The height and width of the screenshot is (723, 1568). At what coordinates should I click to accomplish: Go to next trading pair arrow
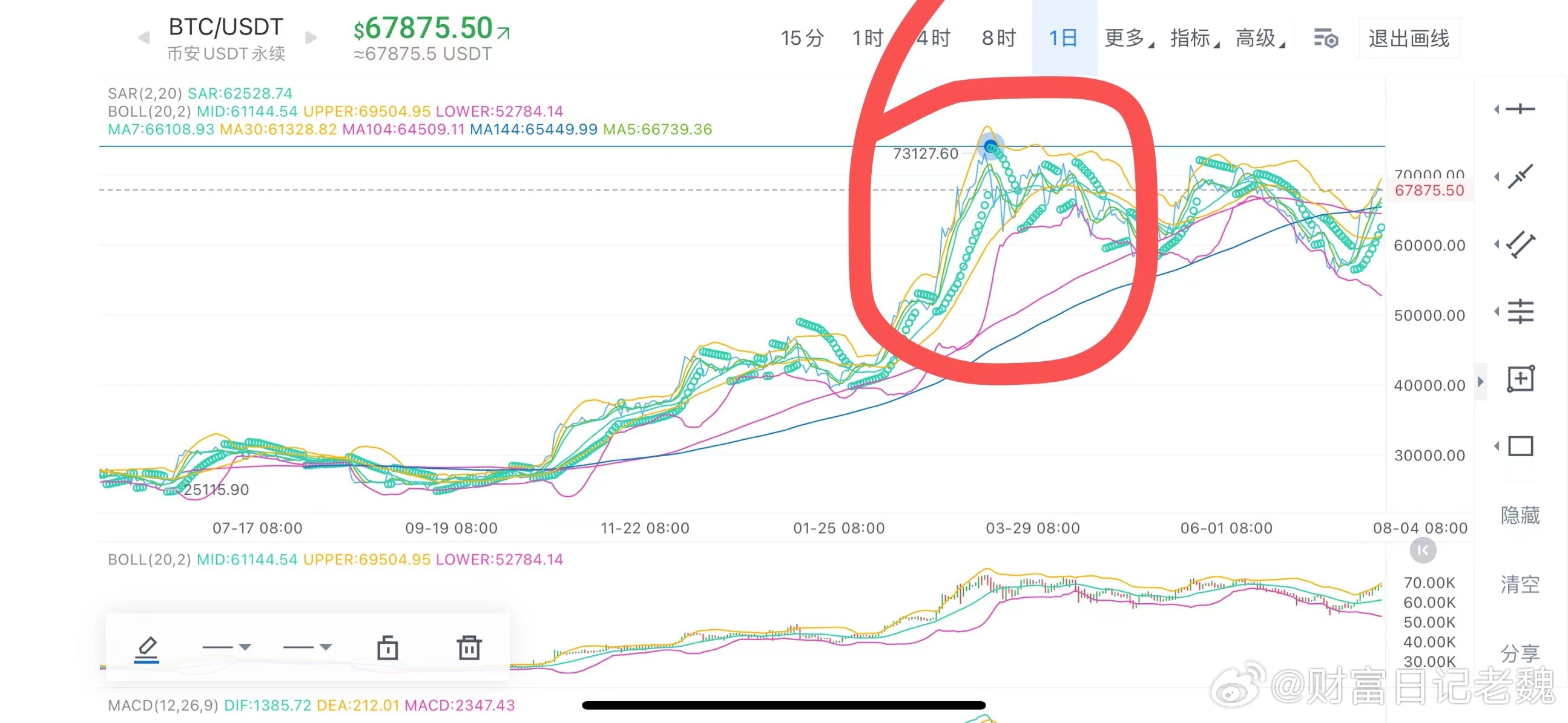coord(311,38)
